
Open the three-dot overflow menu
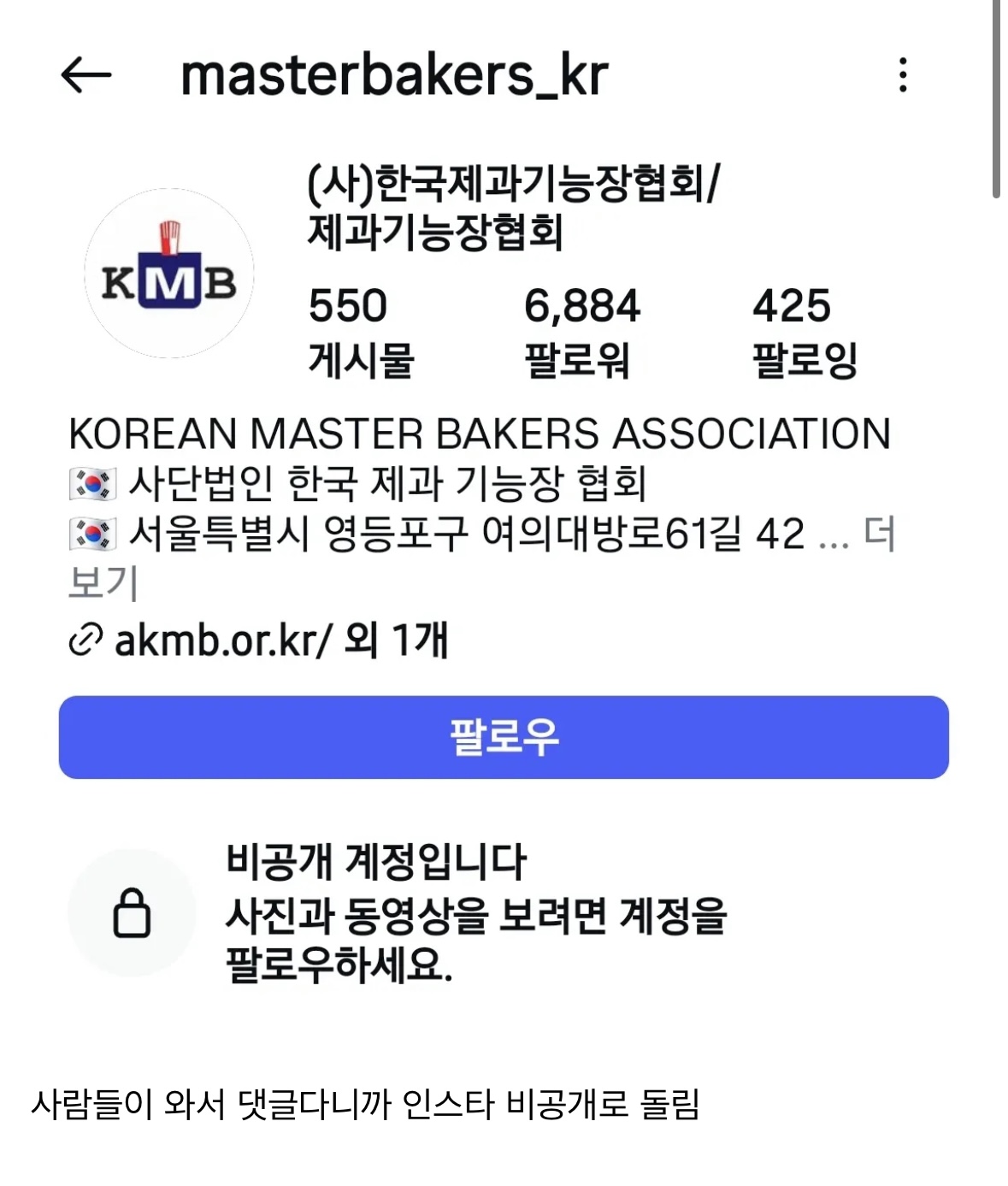903,75
